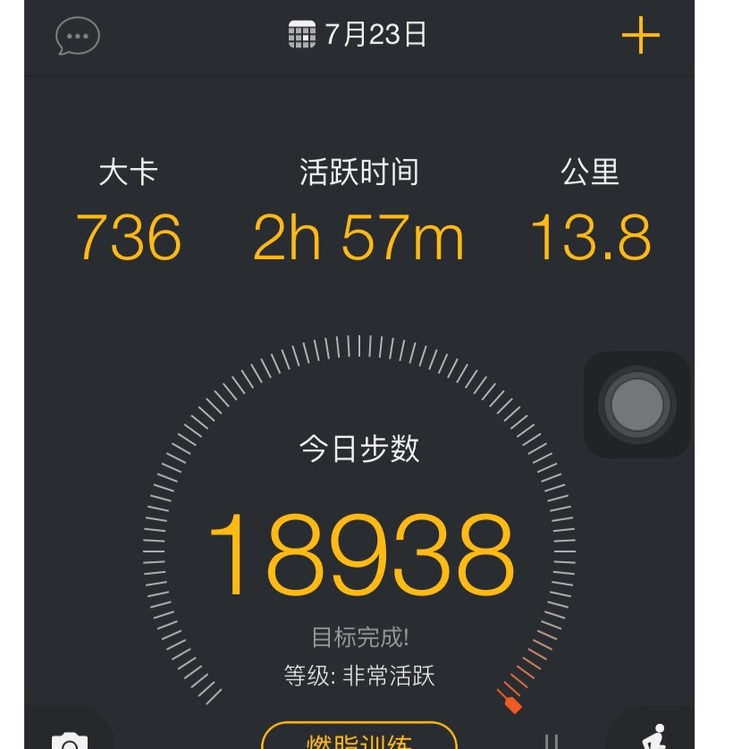
Task: Start 燃脂训练 workout
Action: [359, 737]
